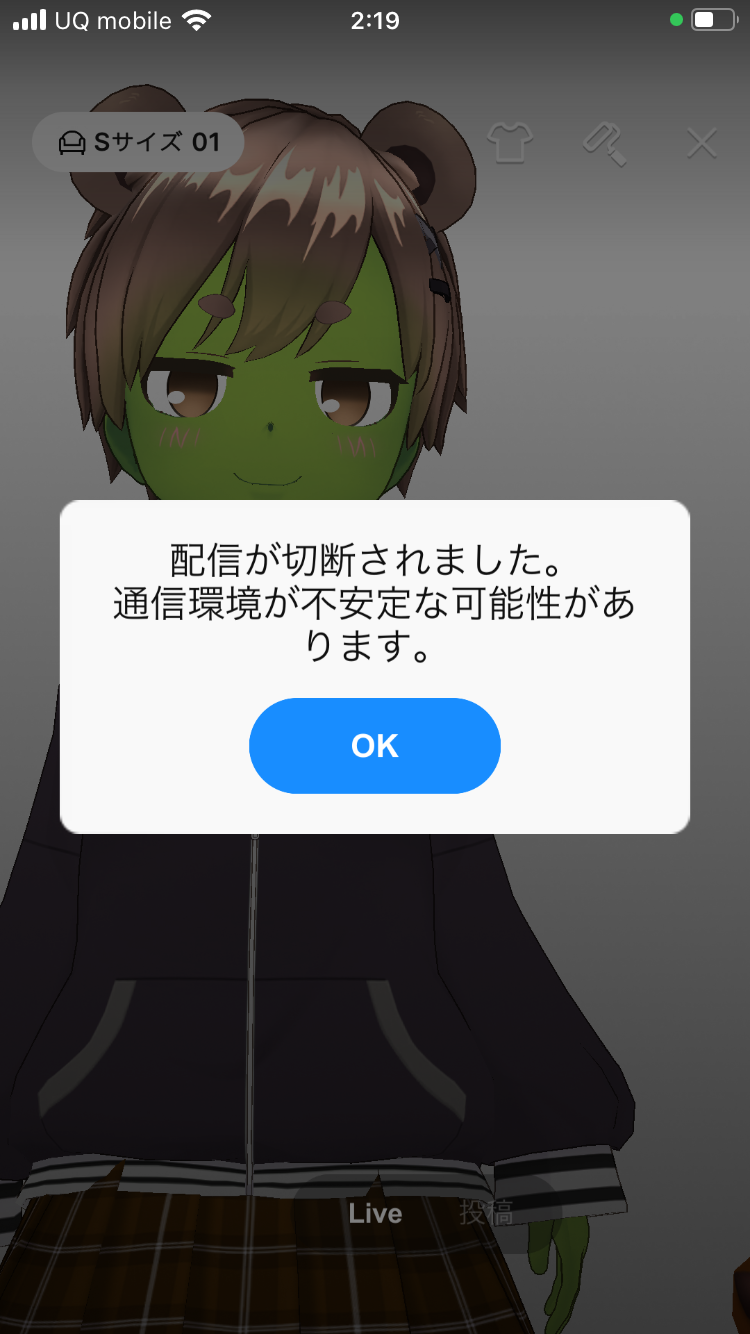Close the avatar screen with X
This screenshot has height=1334, width=750.
[x=702, y=143]
